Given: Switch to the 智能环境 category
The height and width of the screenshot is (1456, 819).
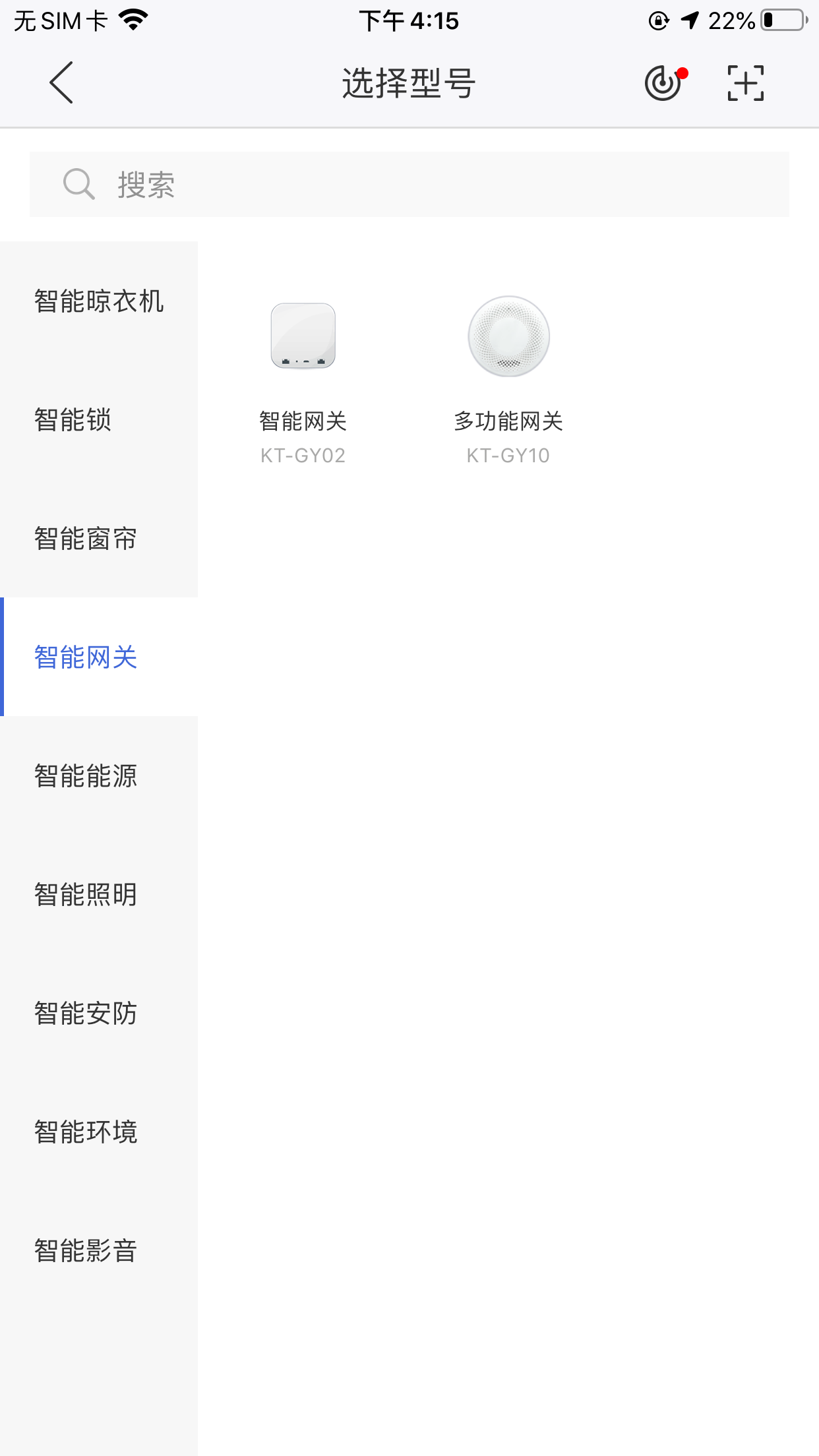Looking at the screenshot, I should [x=99, y=1132].
